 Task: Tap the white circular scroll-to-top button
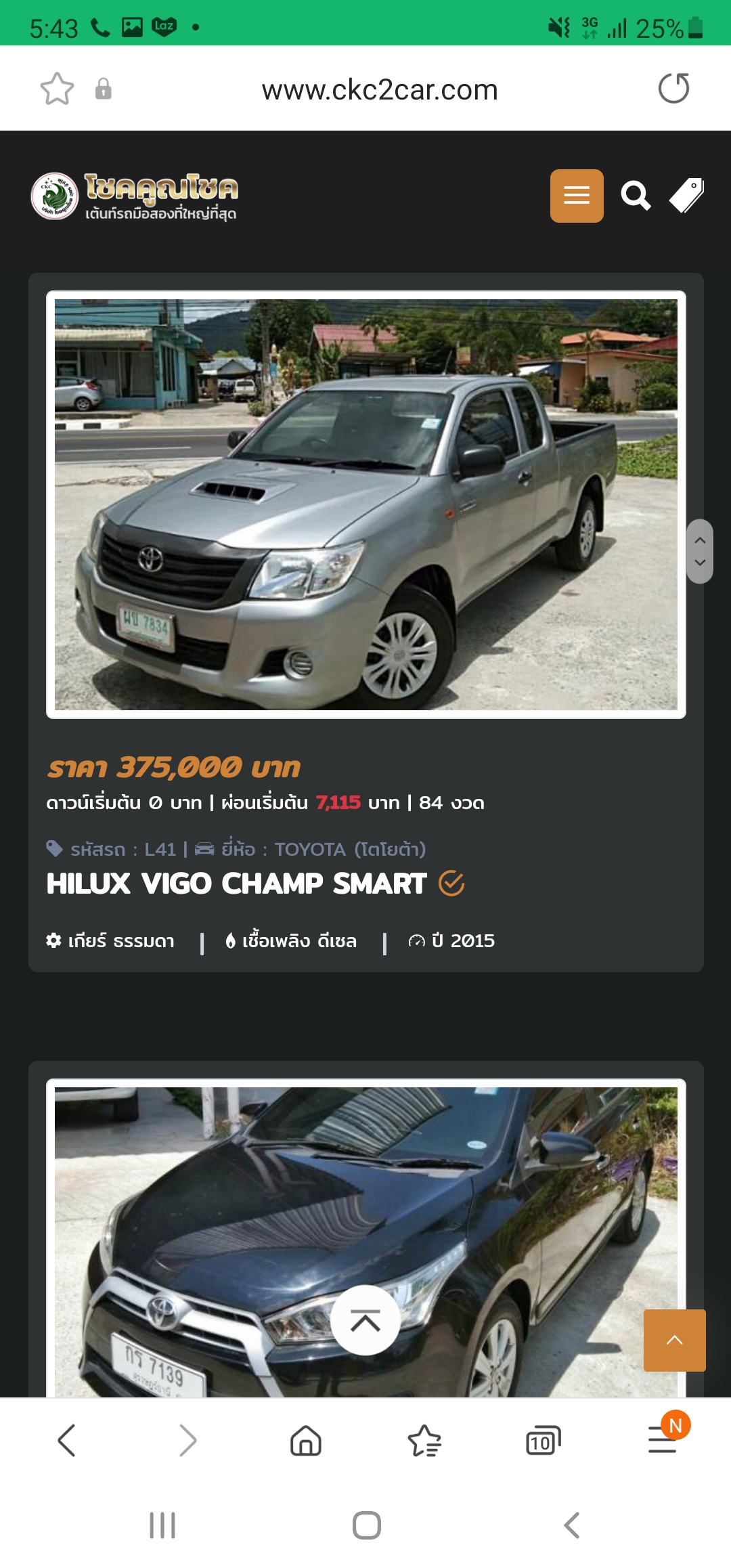pos(365,1320)
